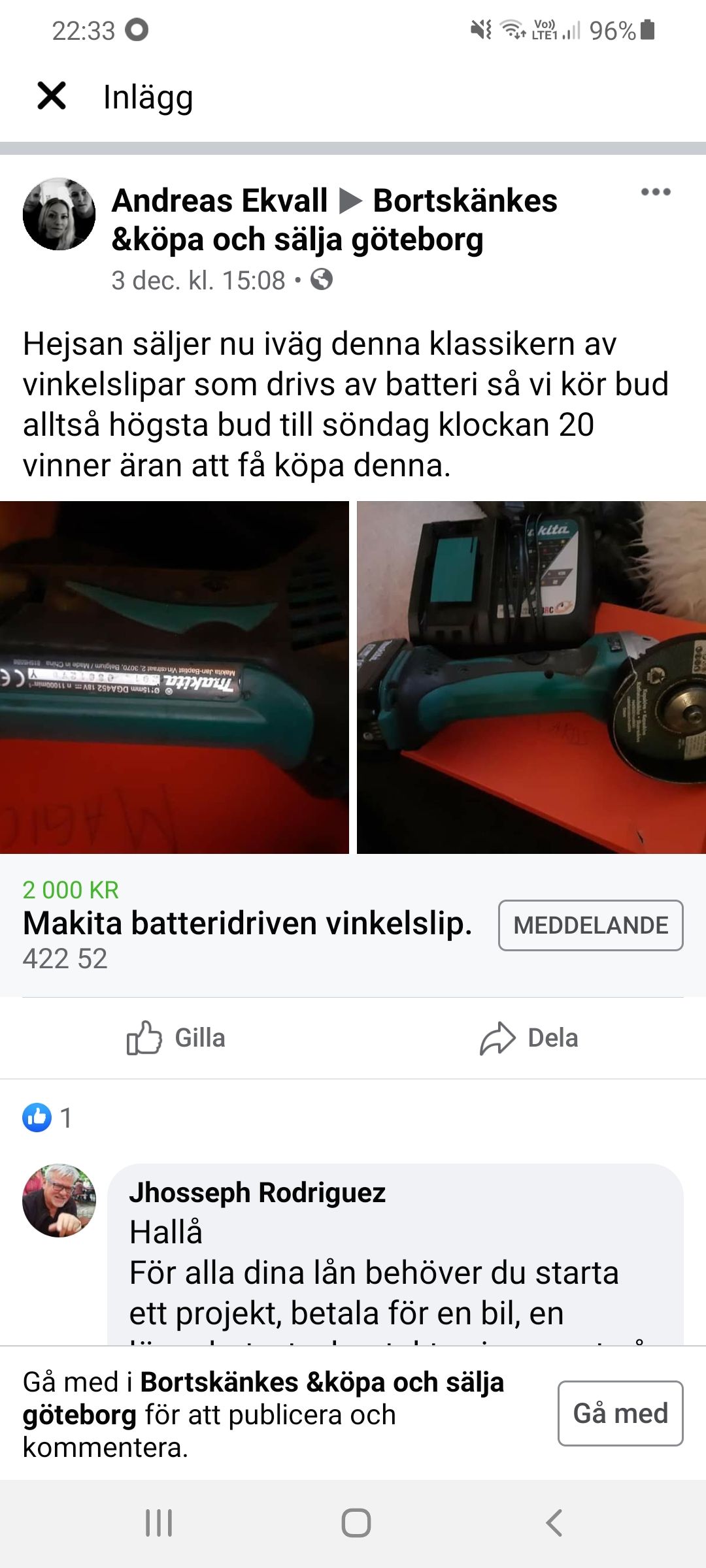View who reacted to the post
Image resolution: width=706 pixels, height=1568 pixels.
pyautogui.click(x=47, y=1117)
